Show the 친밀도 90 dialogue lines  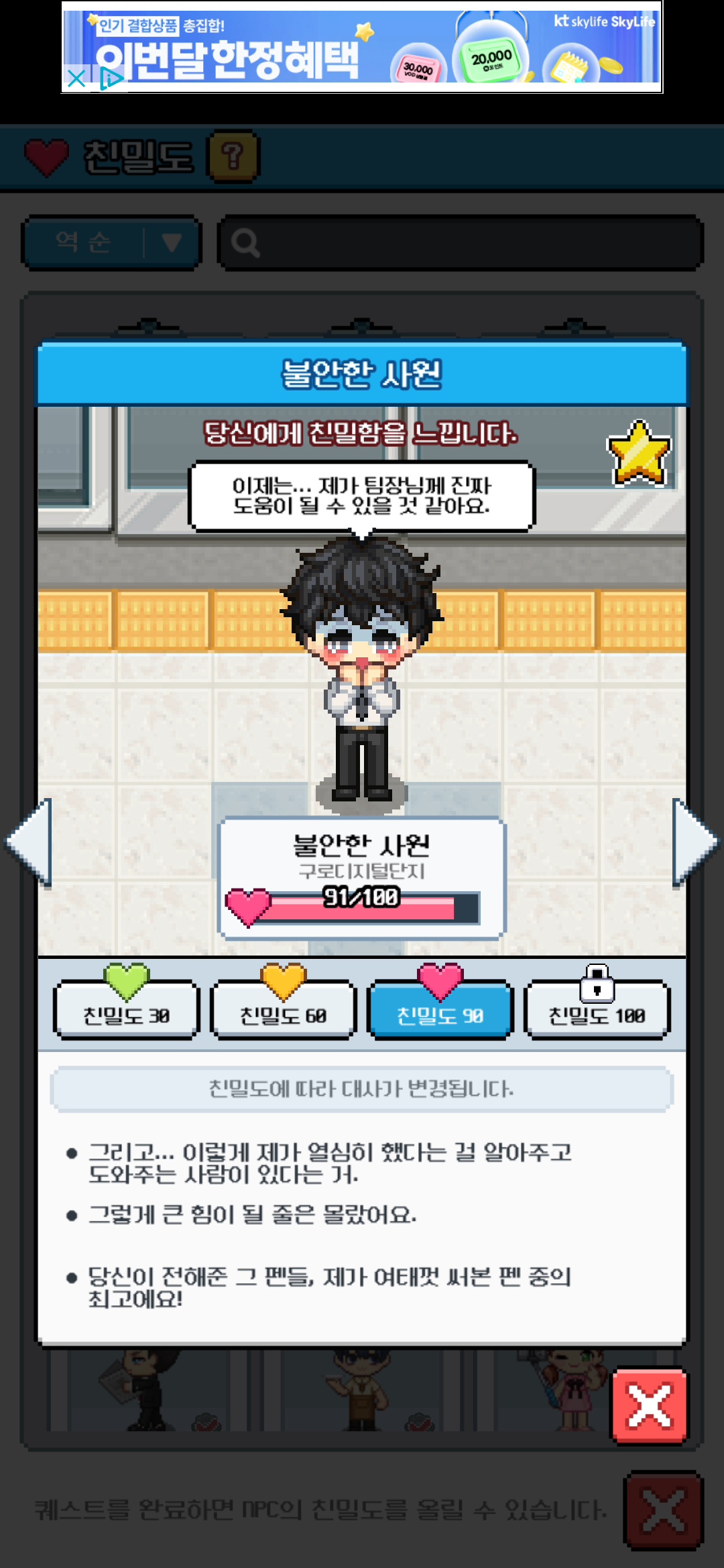[x=440, y=1010]
